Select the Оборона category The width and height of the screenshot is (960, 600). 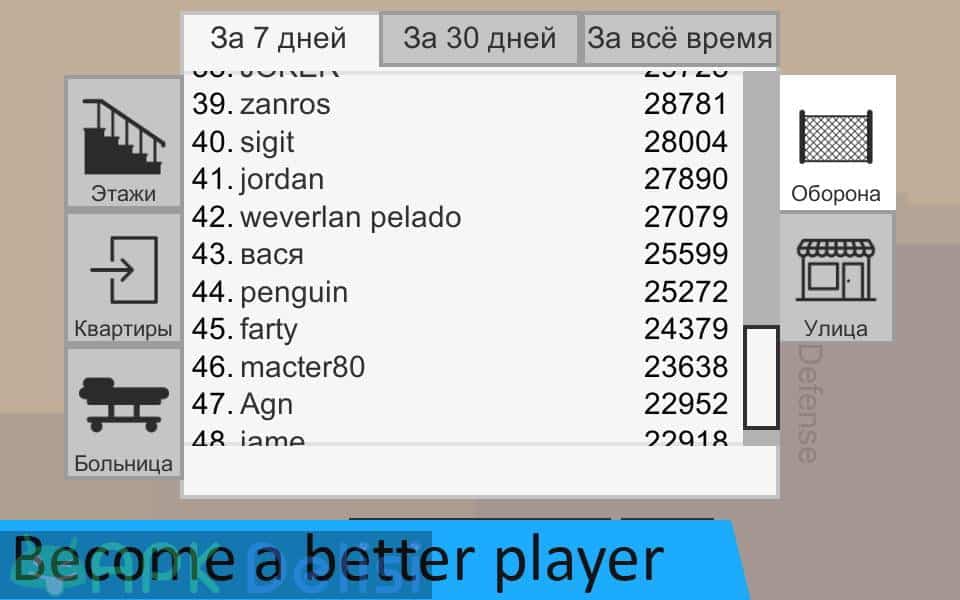pyautogui.click(x=836, y=143)
